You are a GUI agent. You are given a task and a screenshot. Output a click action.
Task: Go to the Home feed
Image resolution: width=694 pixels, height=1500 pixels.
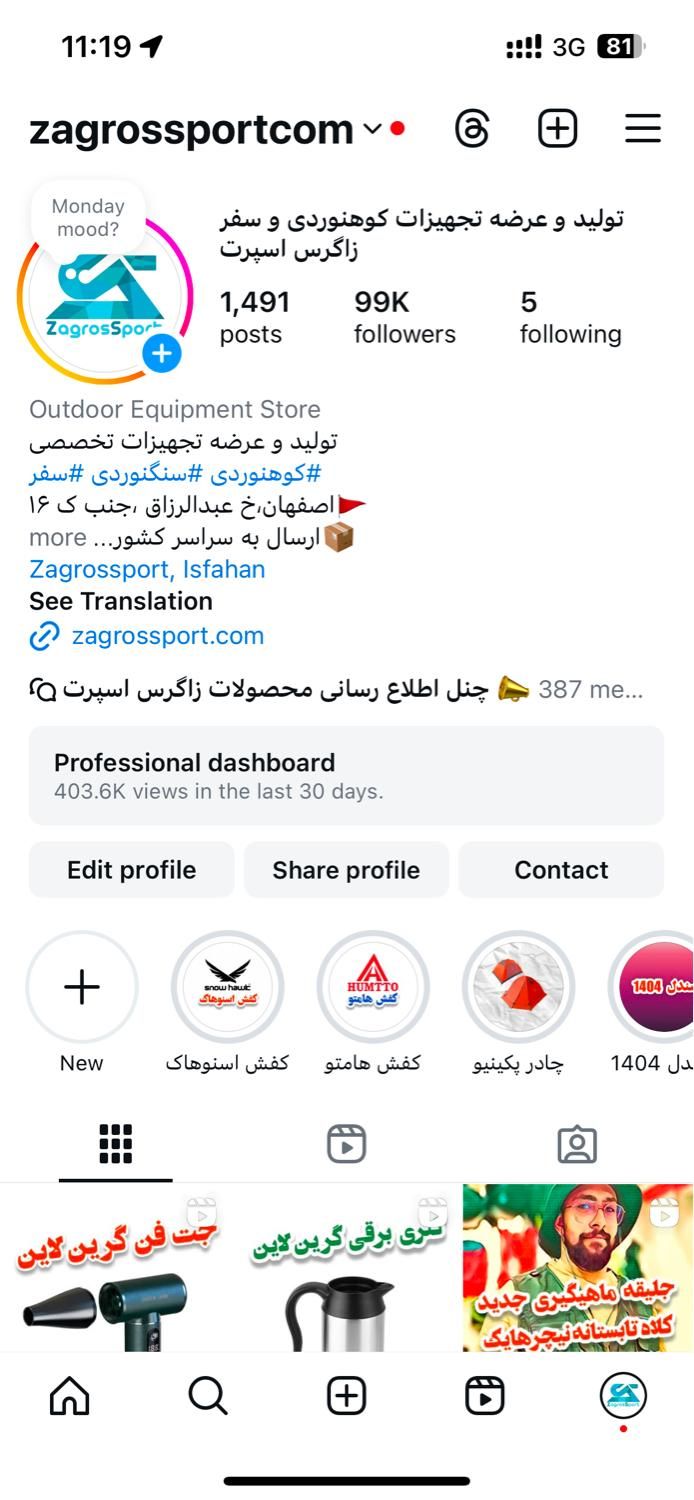coord(69,1397)
